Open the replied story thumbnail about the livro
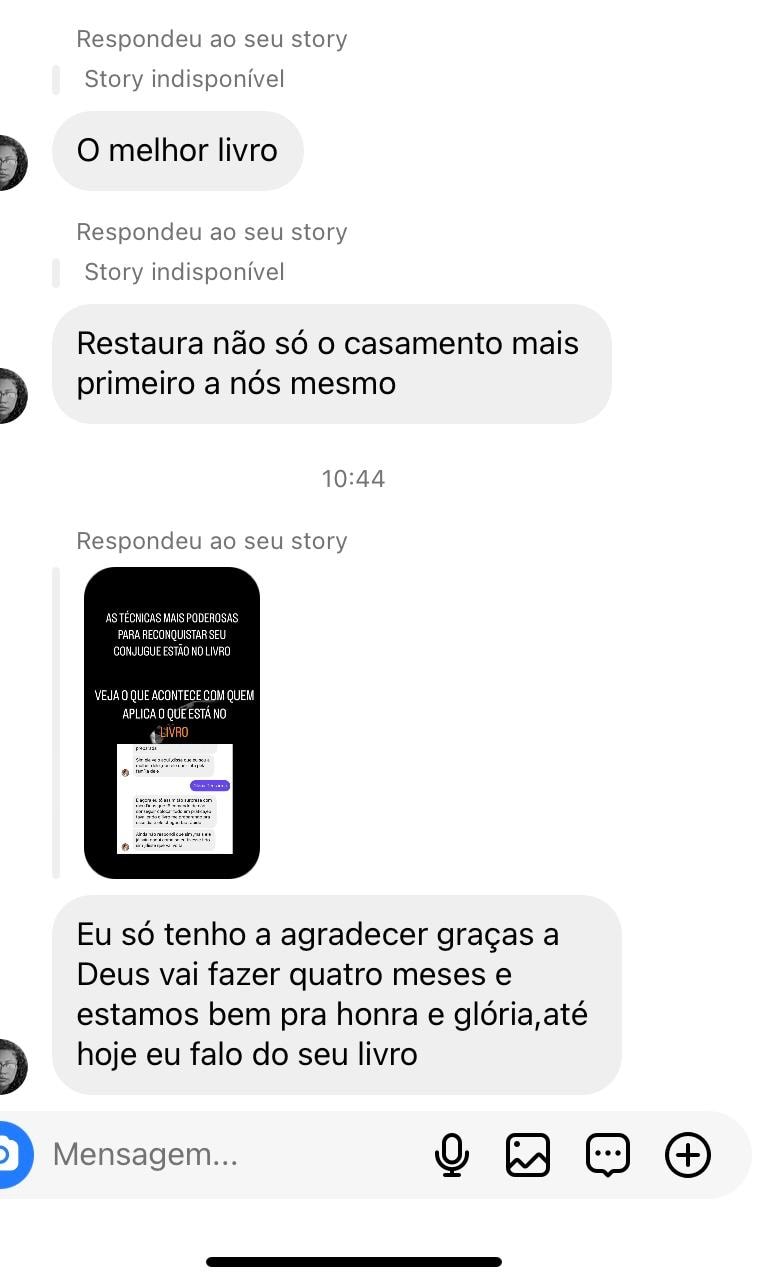 click(x=172, y=722)
